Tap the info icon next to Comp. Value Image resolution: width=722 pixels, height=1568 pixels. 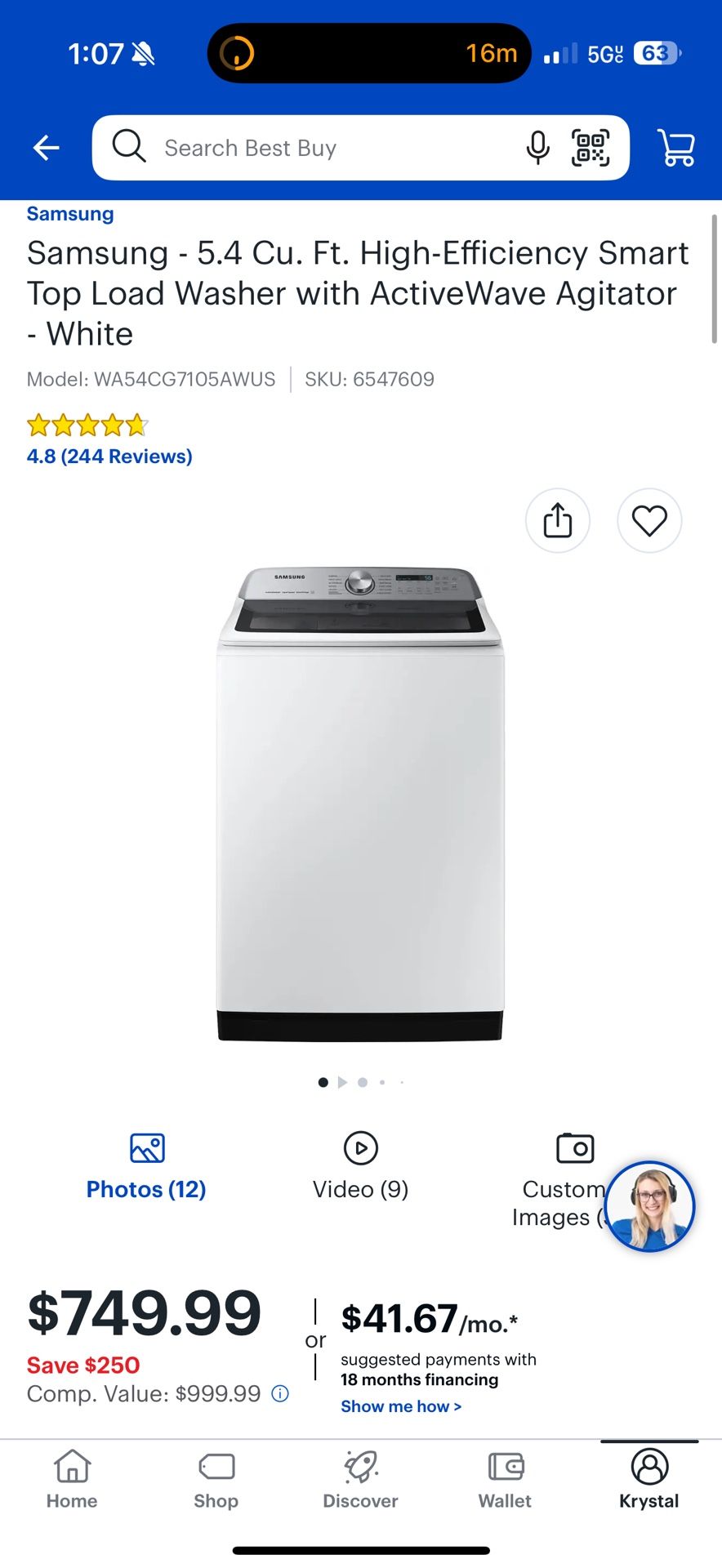click(279, 1394)
